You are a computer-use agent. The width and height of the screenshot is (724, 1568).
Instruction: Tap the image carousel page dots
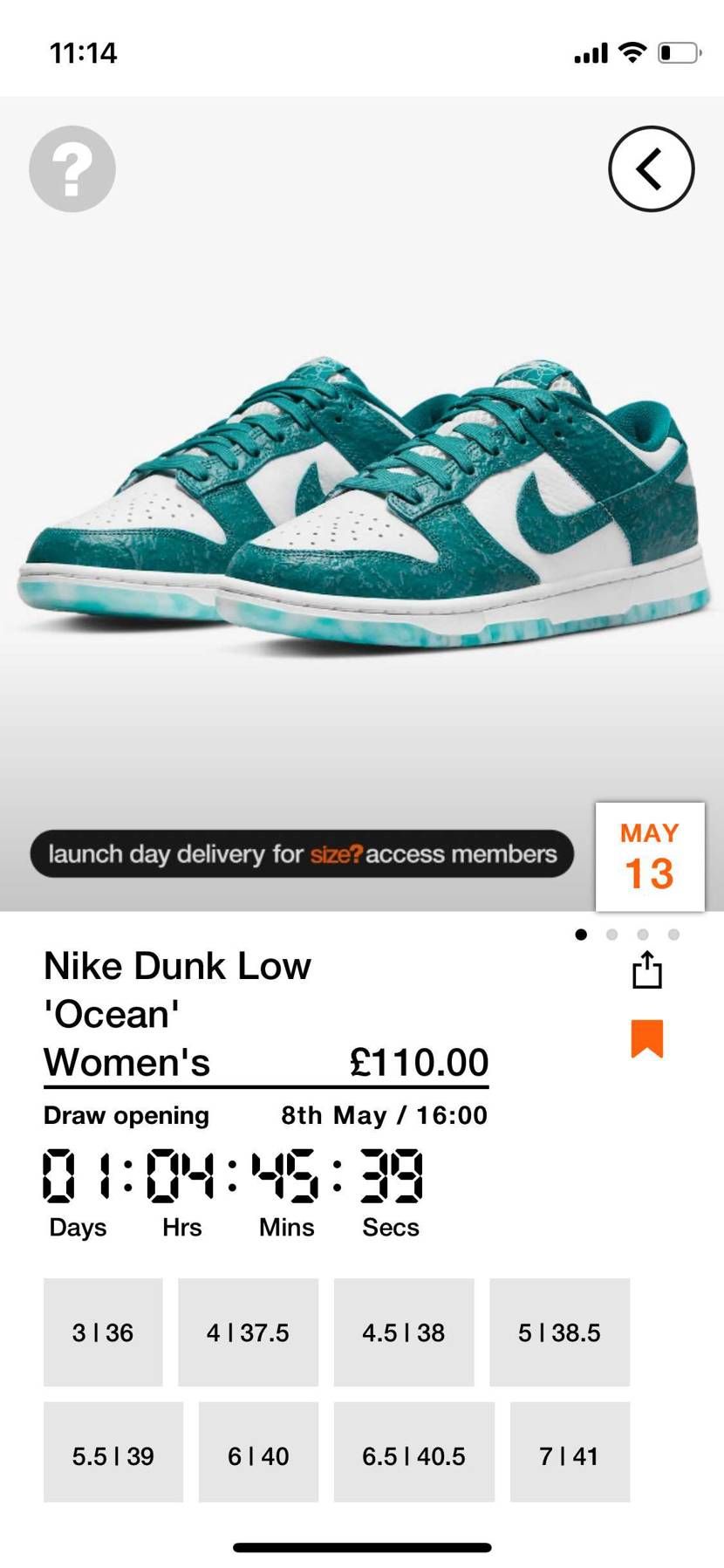[627, 935]
